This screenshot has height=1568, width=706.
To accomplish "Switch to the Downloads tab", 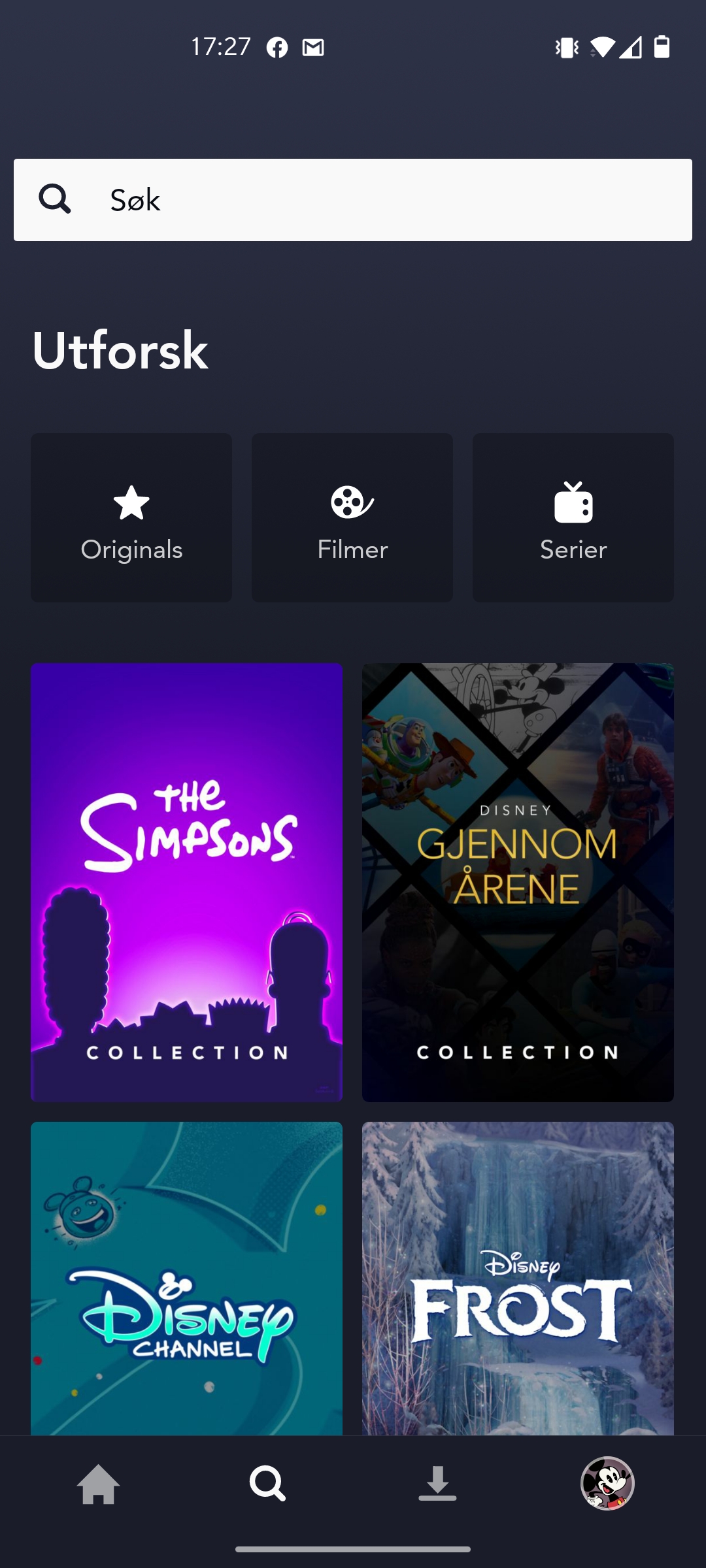I will pyautogui.click(x=437, y=1484).
